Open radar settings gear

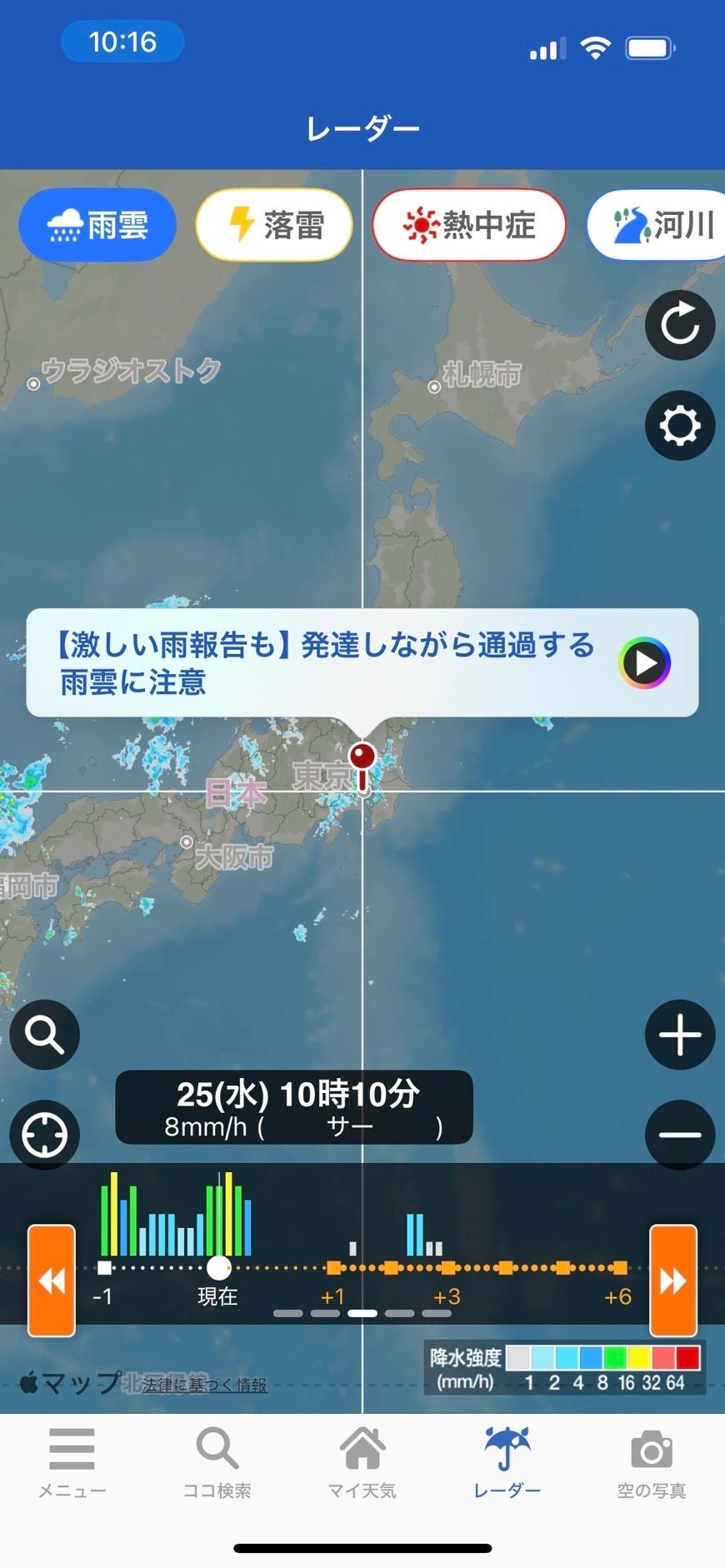[x=680, y=426]
